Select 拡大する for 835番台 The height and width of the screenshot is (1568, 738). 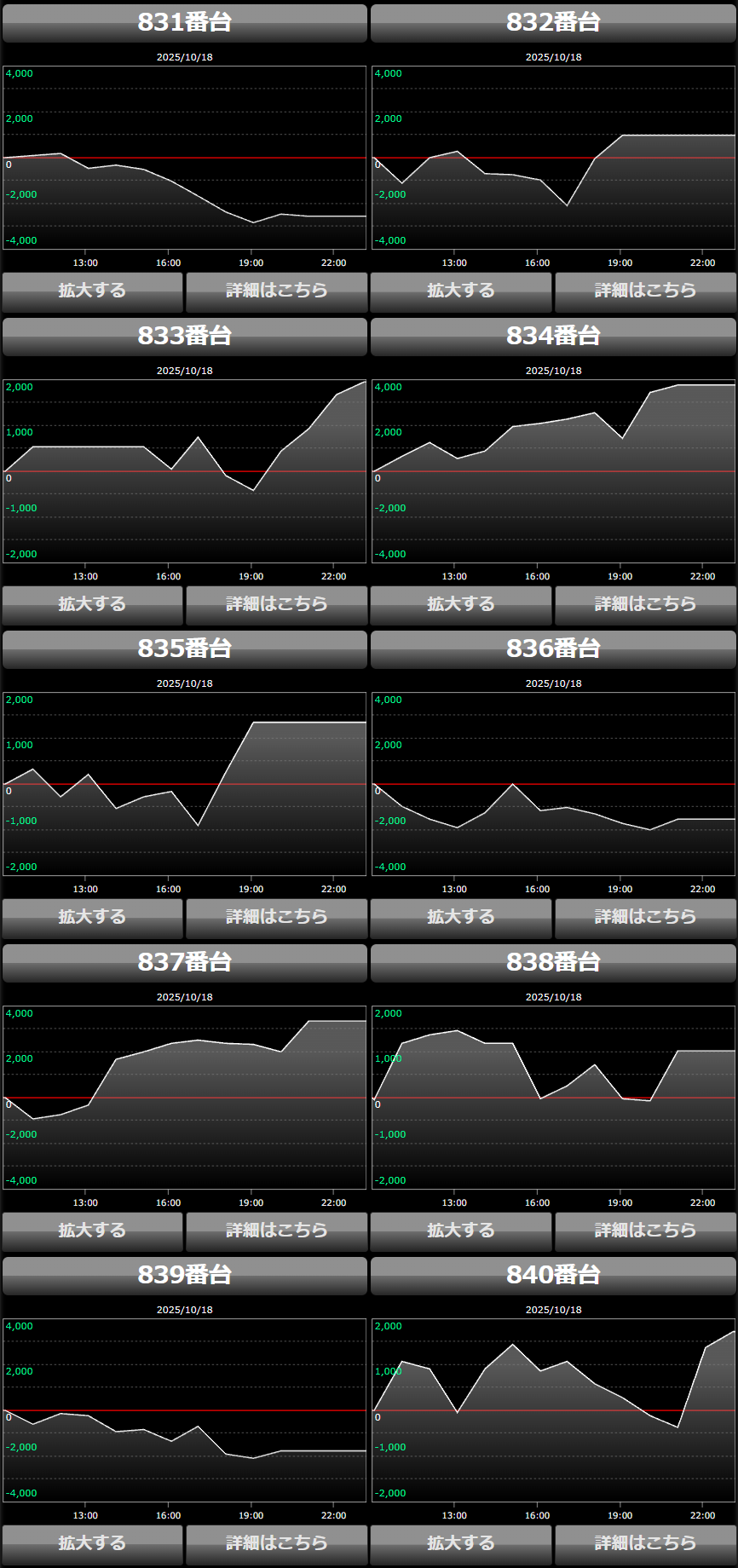tap(92, 917)
